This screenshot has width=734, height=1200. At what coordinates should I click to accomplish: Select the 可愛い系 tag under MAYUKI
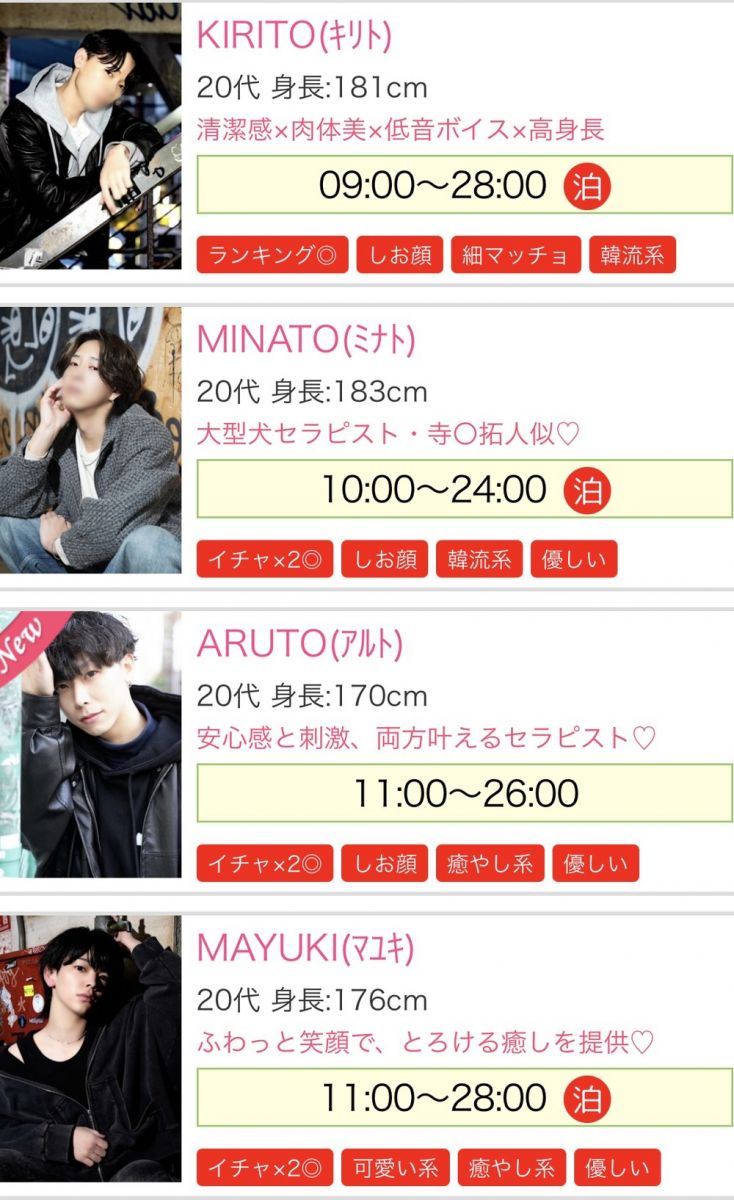(x=396, y=1167)
